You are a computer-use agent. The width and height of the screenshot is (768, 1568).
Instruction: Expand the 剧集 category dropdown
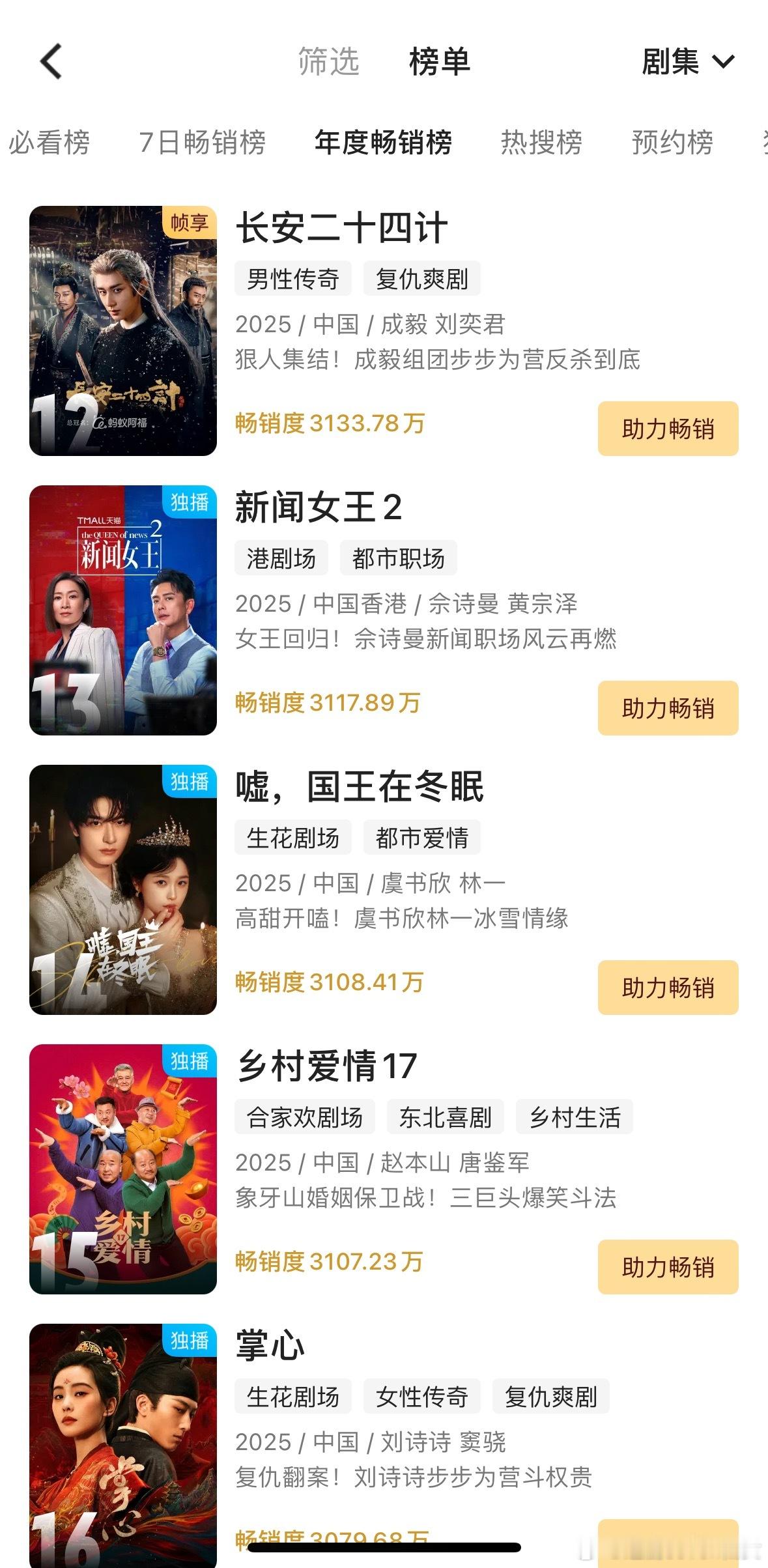click(x=687, y=62)
